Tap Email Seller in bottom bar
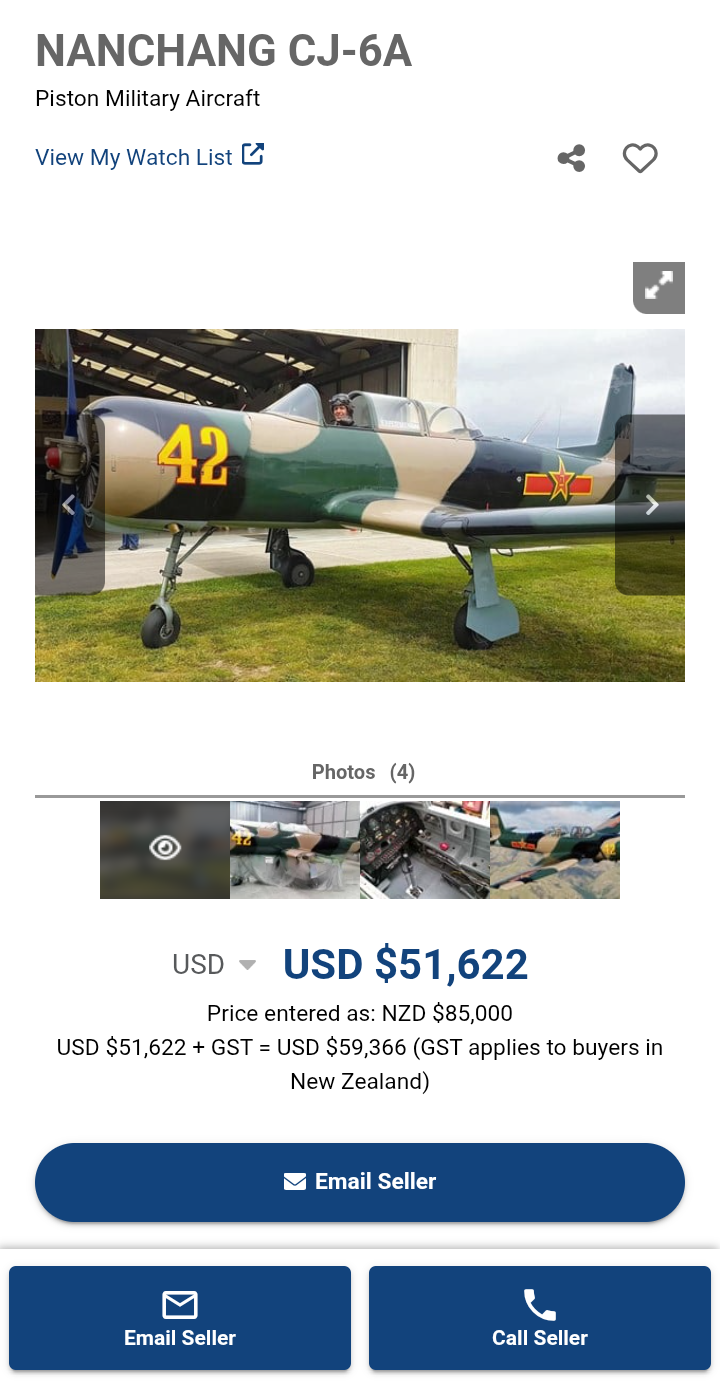Image resolution: width=720 pixels, height=1391 pixels. pos(180,1318)
